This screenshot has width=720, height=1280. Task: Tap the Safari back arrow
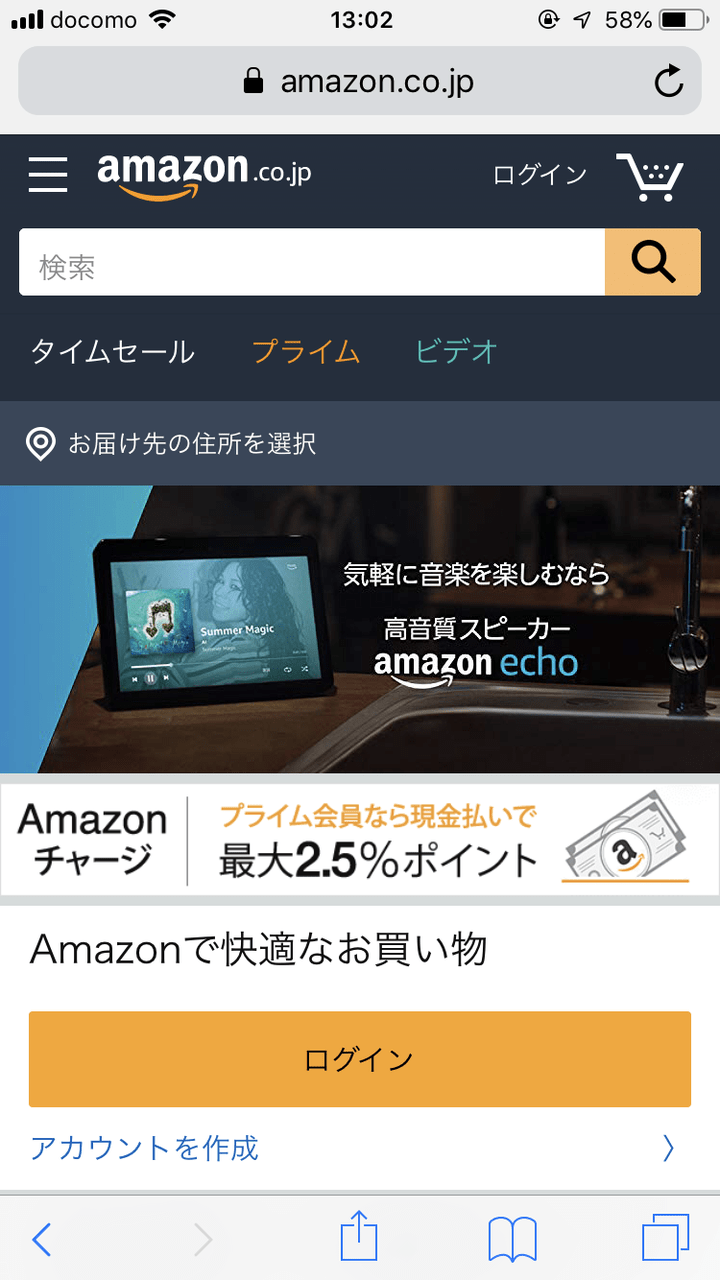pos(41,1239)
